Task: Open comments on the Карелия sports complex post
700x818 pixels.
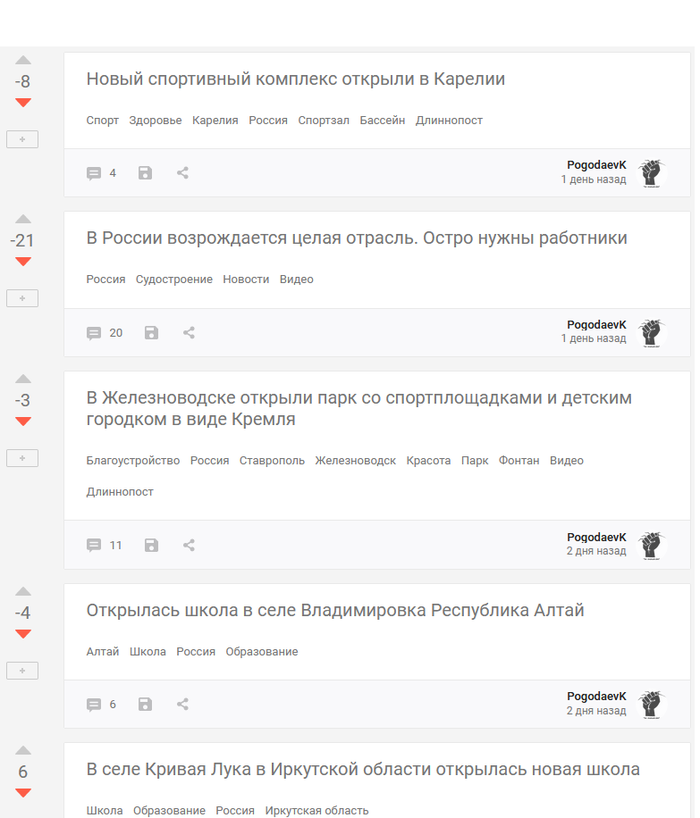Action: (x=101, y=173)
